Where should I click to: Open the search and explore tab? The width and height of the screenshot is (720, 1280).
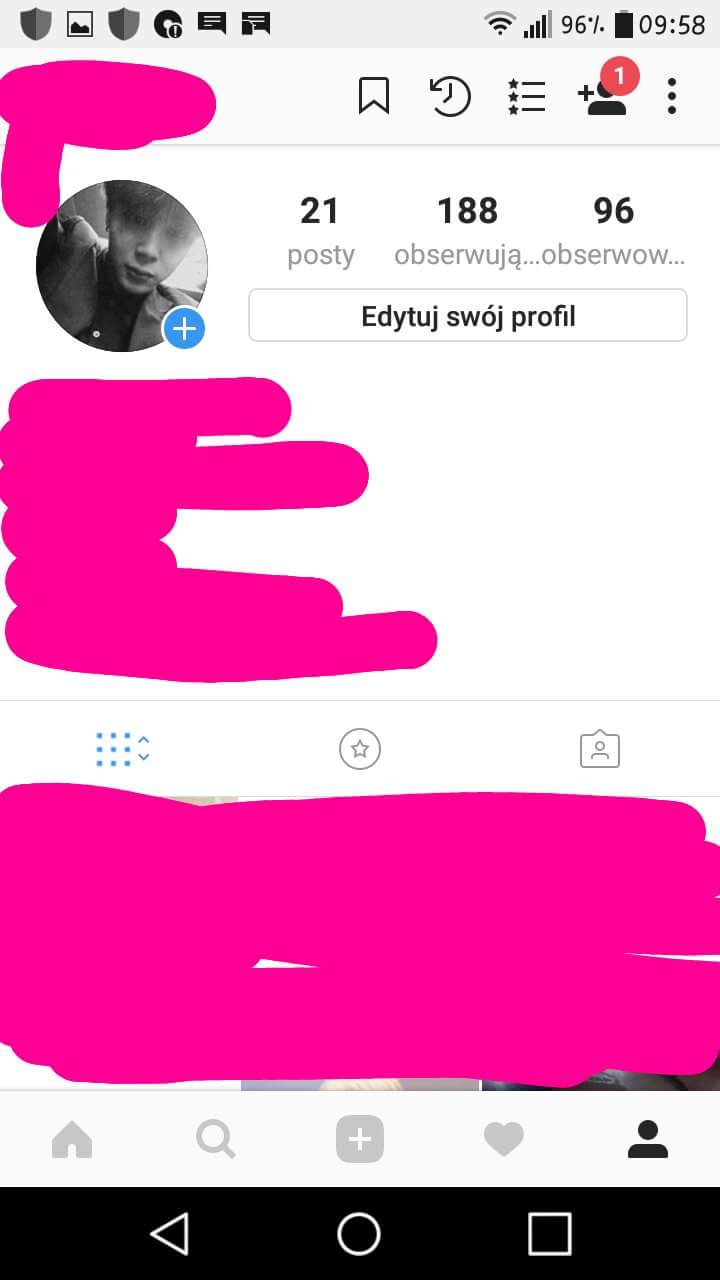(216, 1139)
